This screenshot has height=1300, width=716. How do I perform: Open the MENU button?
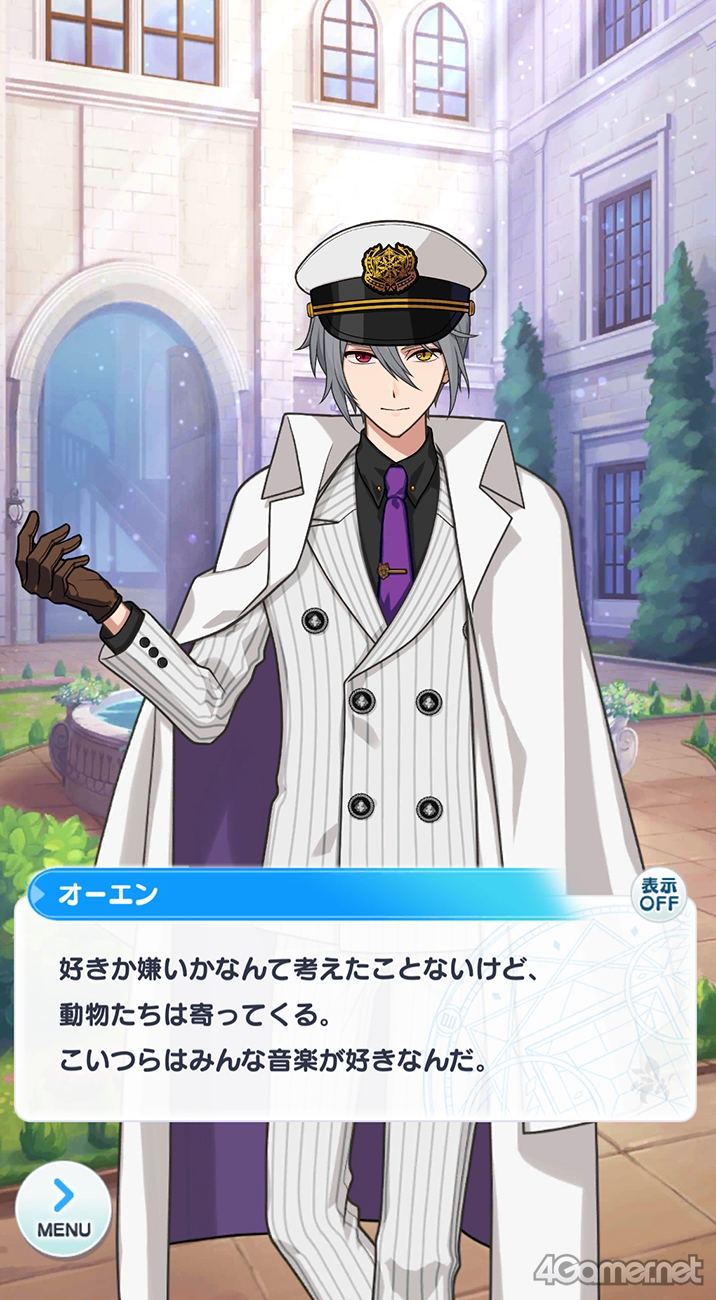[63, 1207]
